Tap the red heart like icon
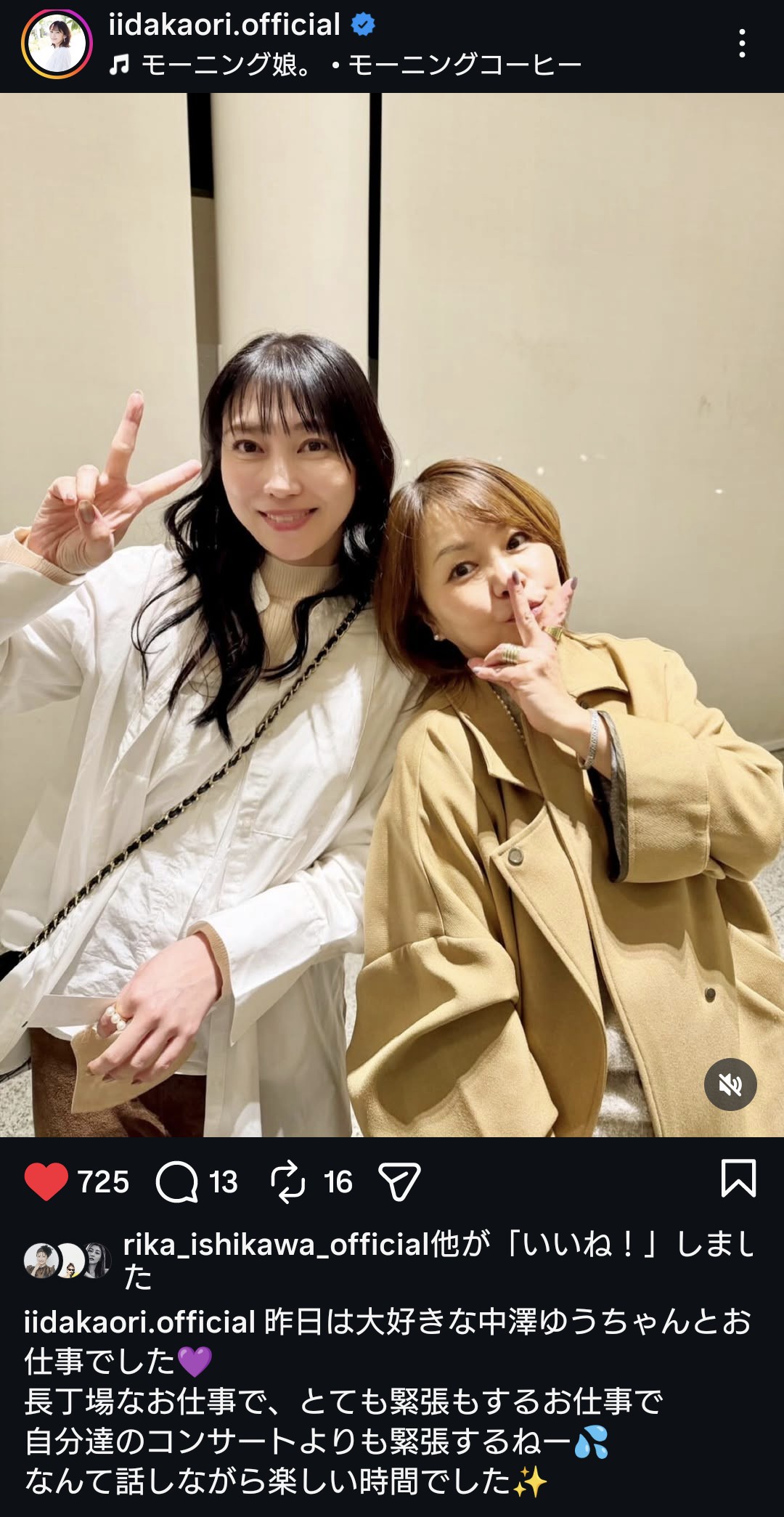 [x=46, y=1182]
